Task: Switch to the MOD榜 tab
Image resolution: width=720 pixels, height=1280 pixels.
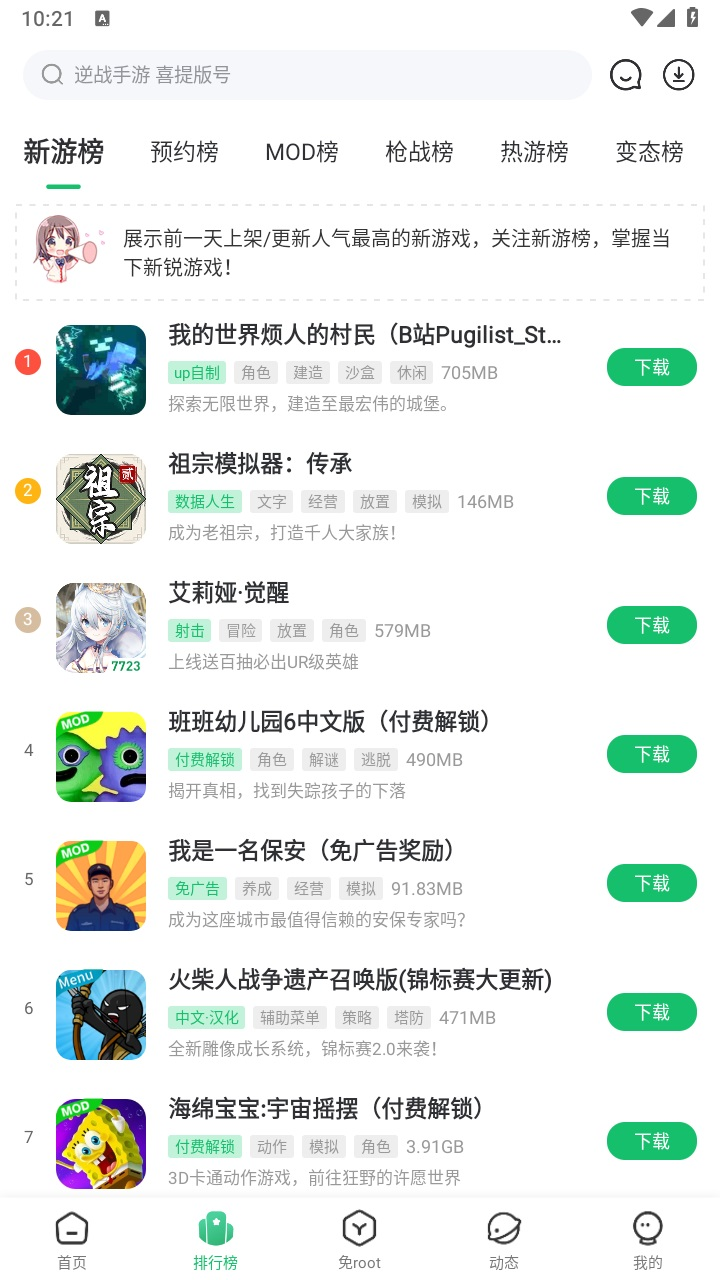Action: 301,151
